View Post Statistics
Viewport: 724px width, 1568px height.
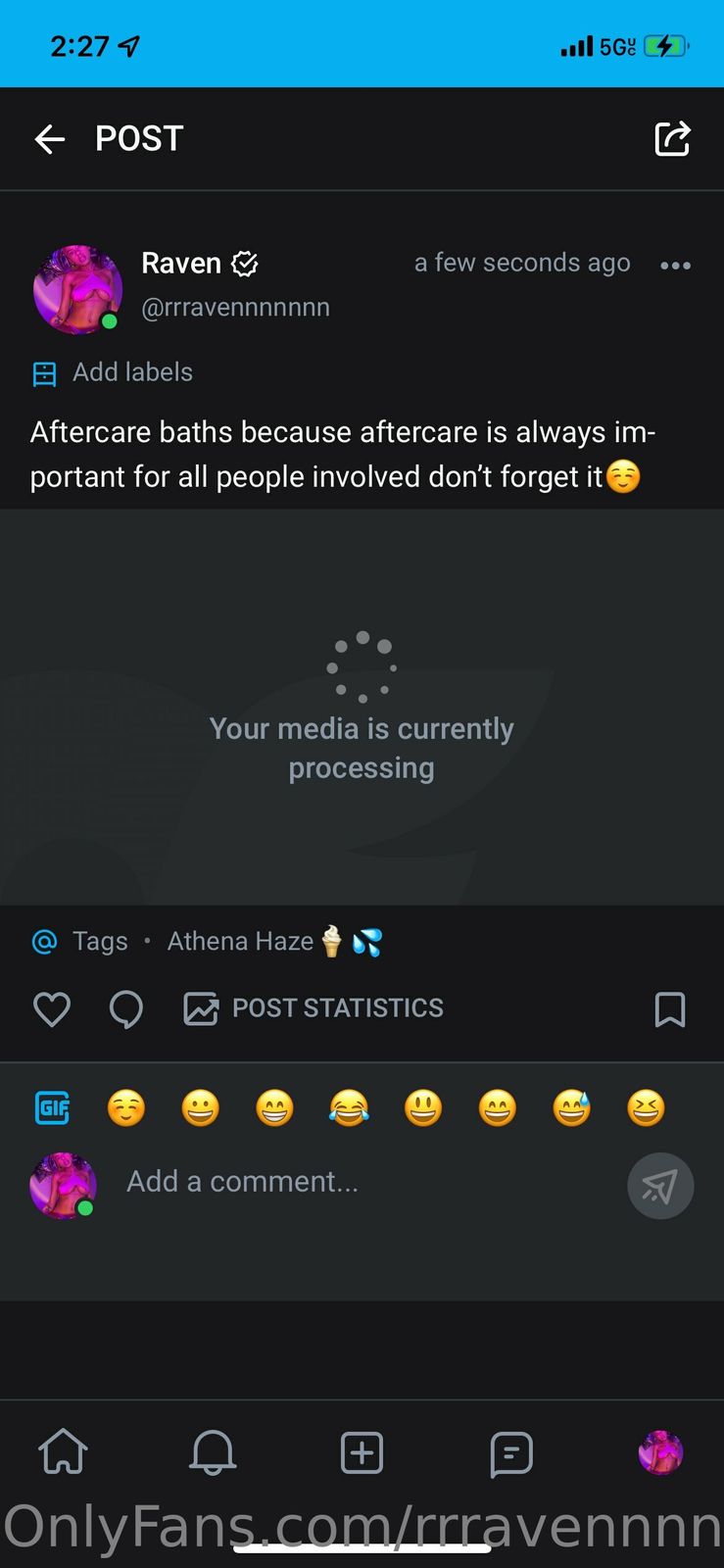pos(314,1008)
